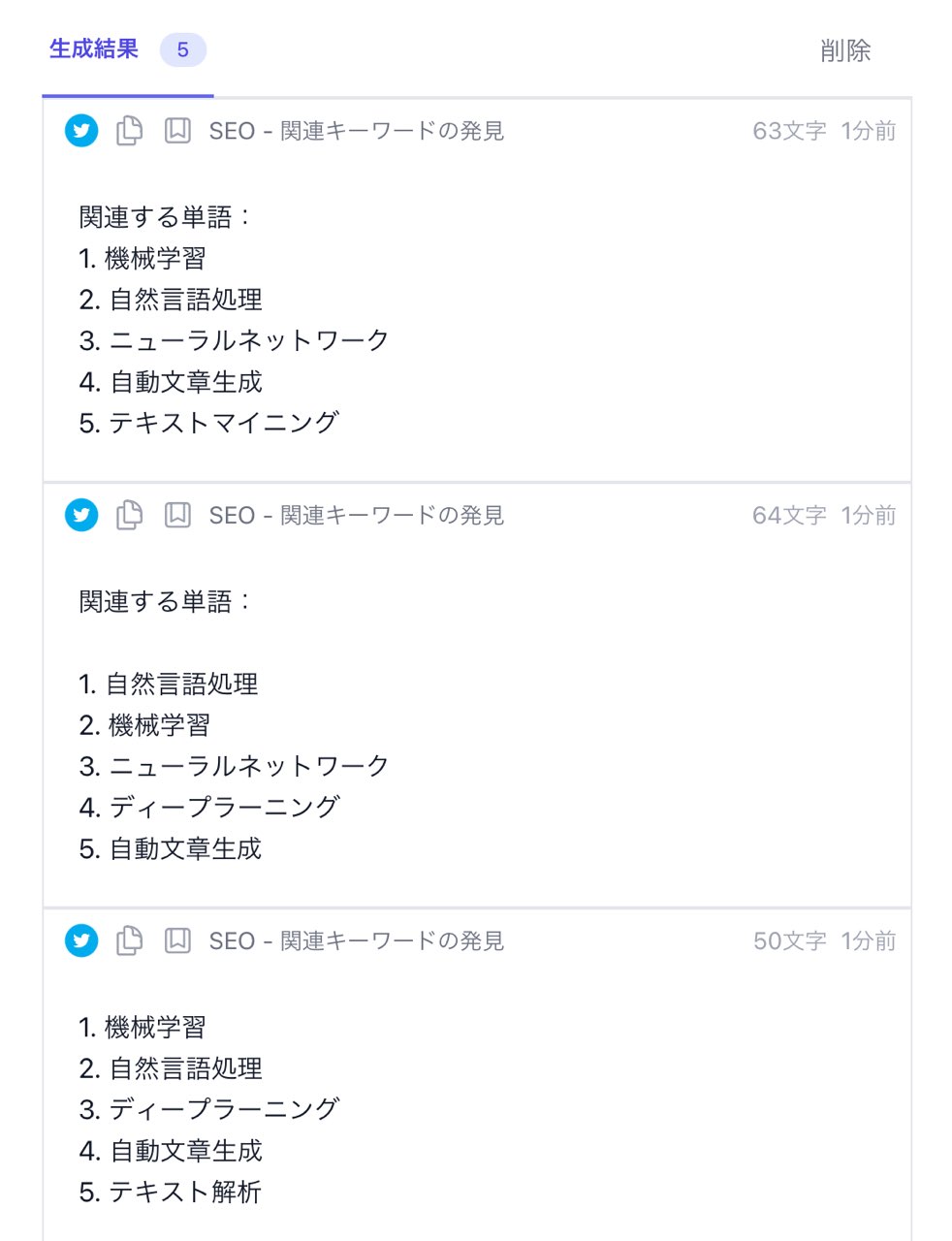Viewport: 952px width, 1241px height.
Task: Switch to the 生成結果 tab
Action: click(93, 49)
